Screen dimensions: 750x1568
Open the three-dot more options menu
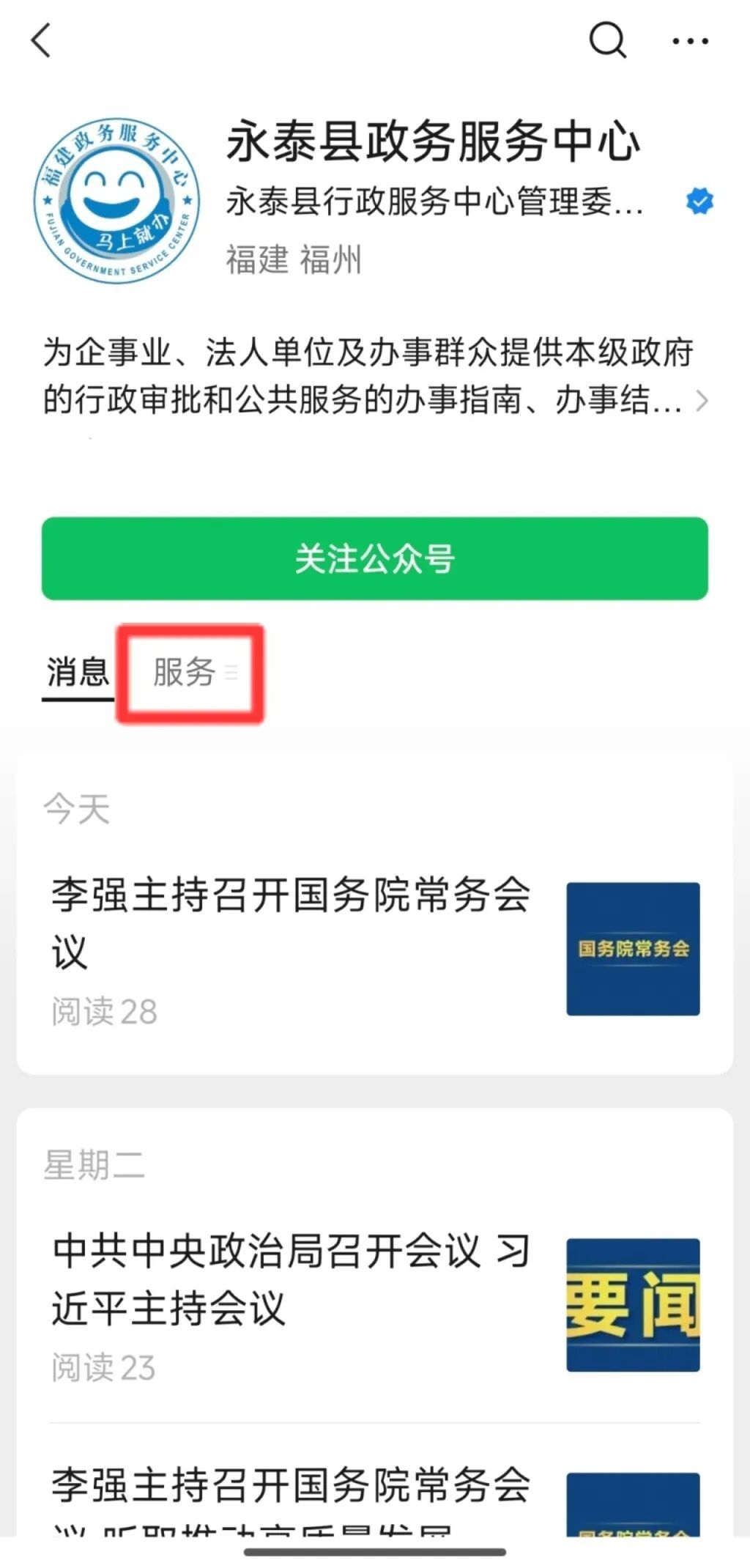point(690,41)
